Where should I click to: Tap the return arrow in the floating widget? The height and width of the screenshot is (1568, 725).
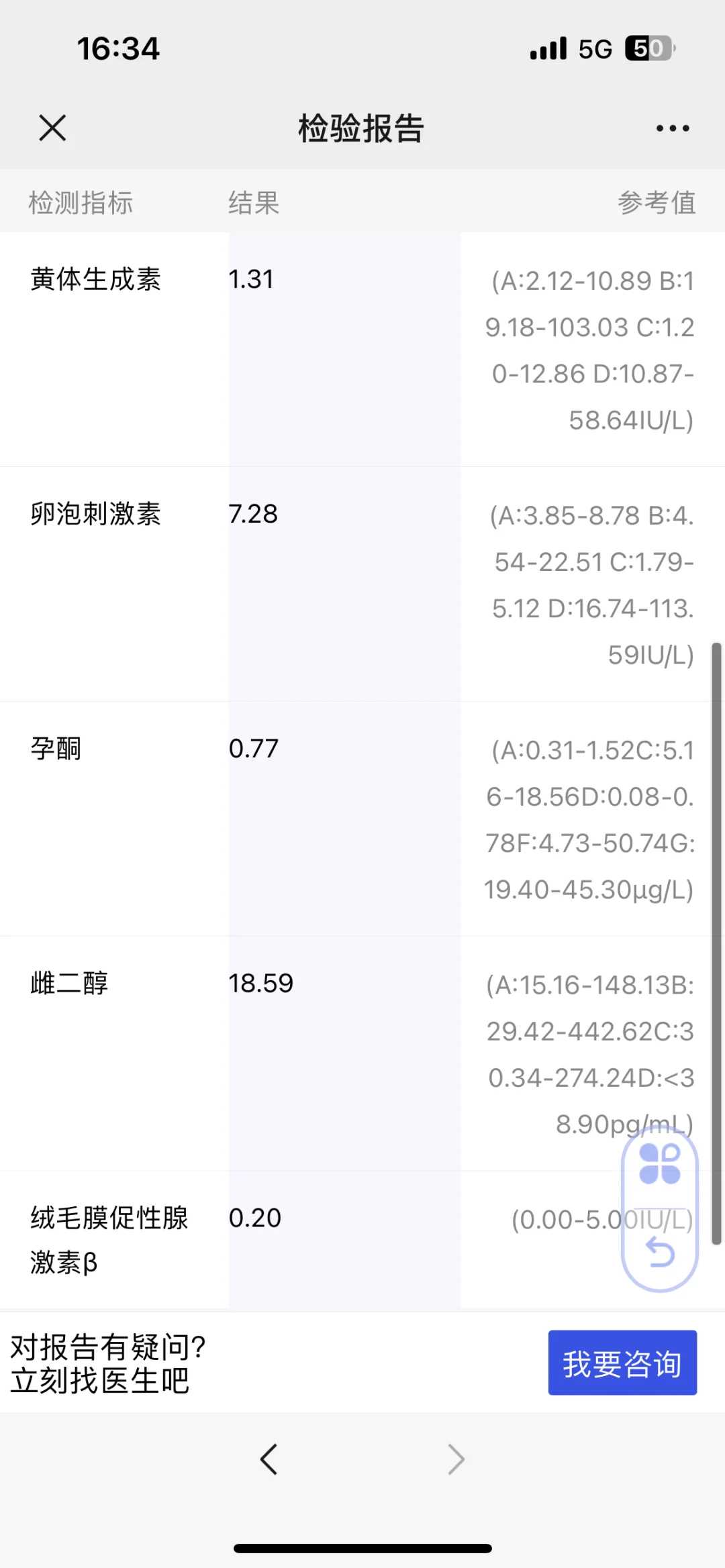pyautogui.click(x=659, y=1253)
